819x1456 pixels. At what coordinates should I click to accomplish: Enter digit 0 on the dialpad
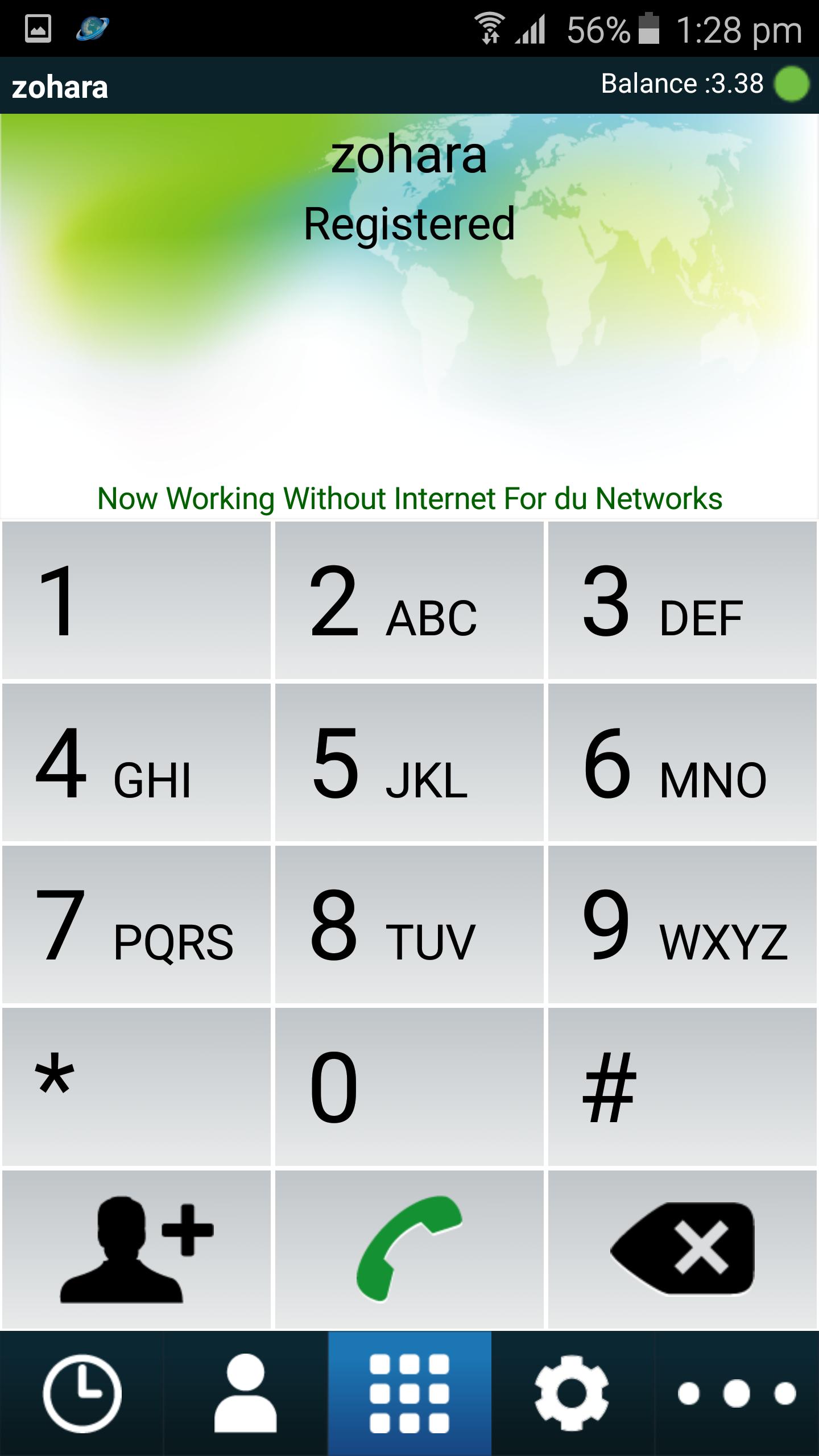pos(409,1086)
